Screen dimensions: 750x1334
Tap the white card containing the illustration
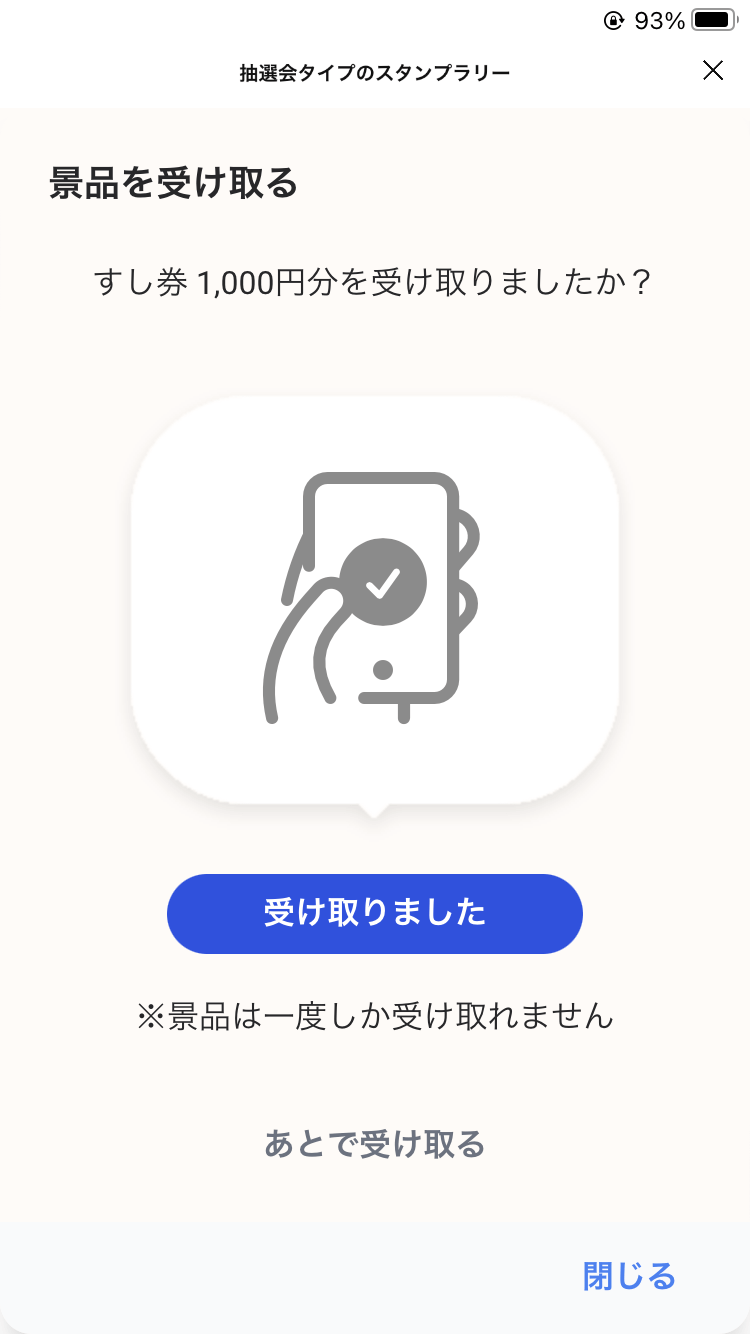click(x=375, y=600)
